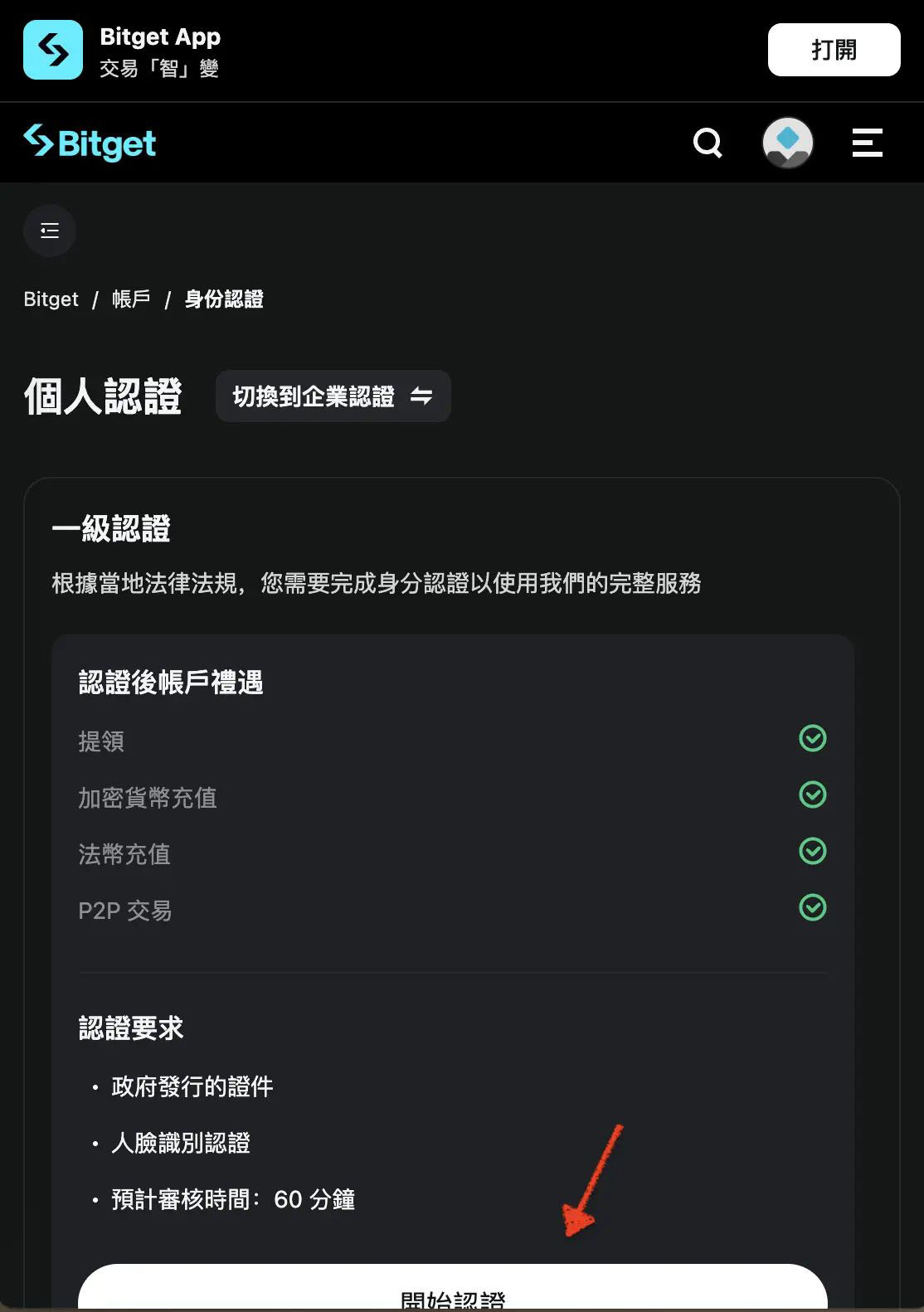Open the search magnifier icon
The height and width of the screenshot is (1312, 924).
(707, 143)
